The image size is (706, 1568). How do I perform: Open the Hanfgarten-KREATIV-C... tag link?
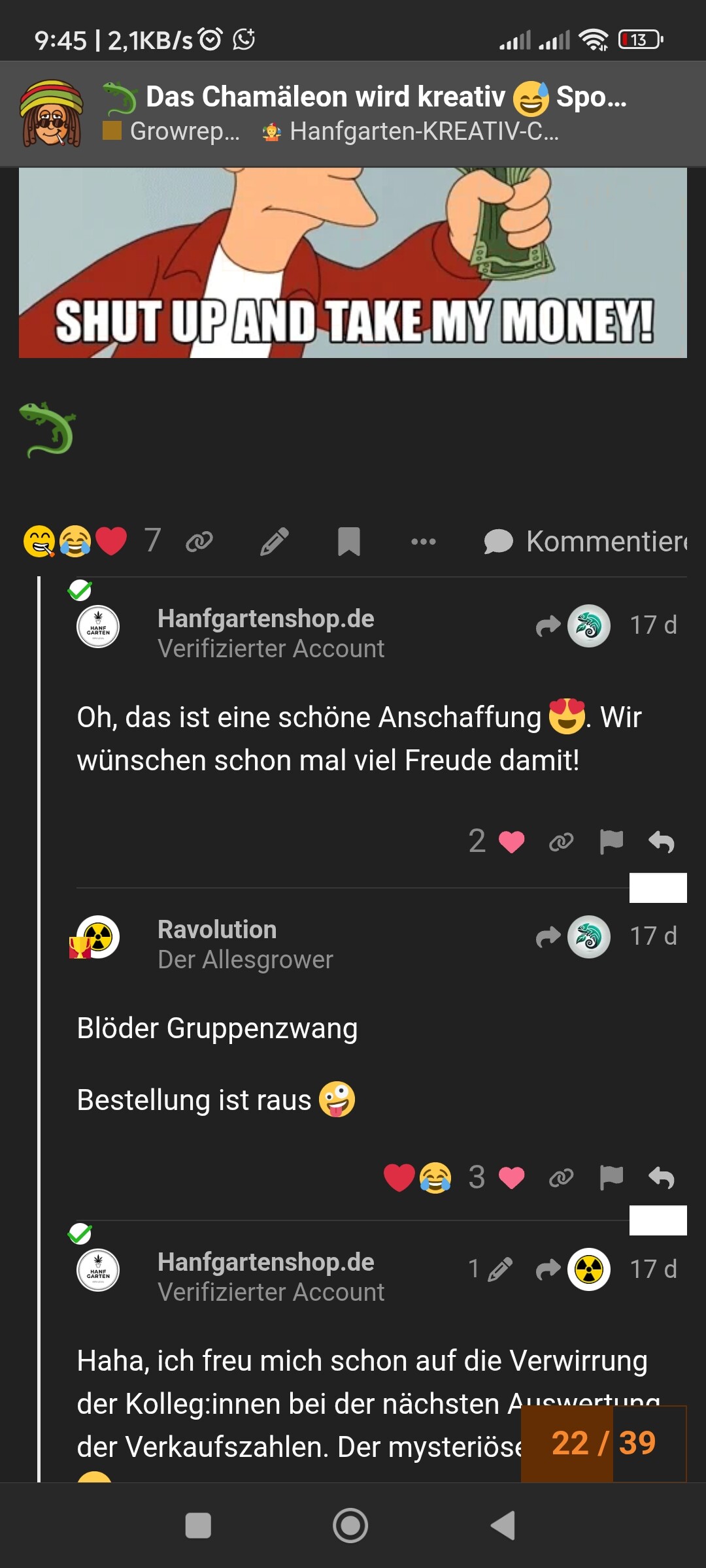tap(424, 131)
